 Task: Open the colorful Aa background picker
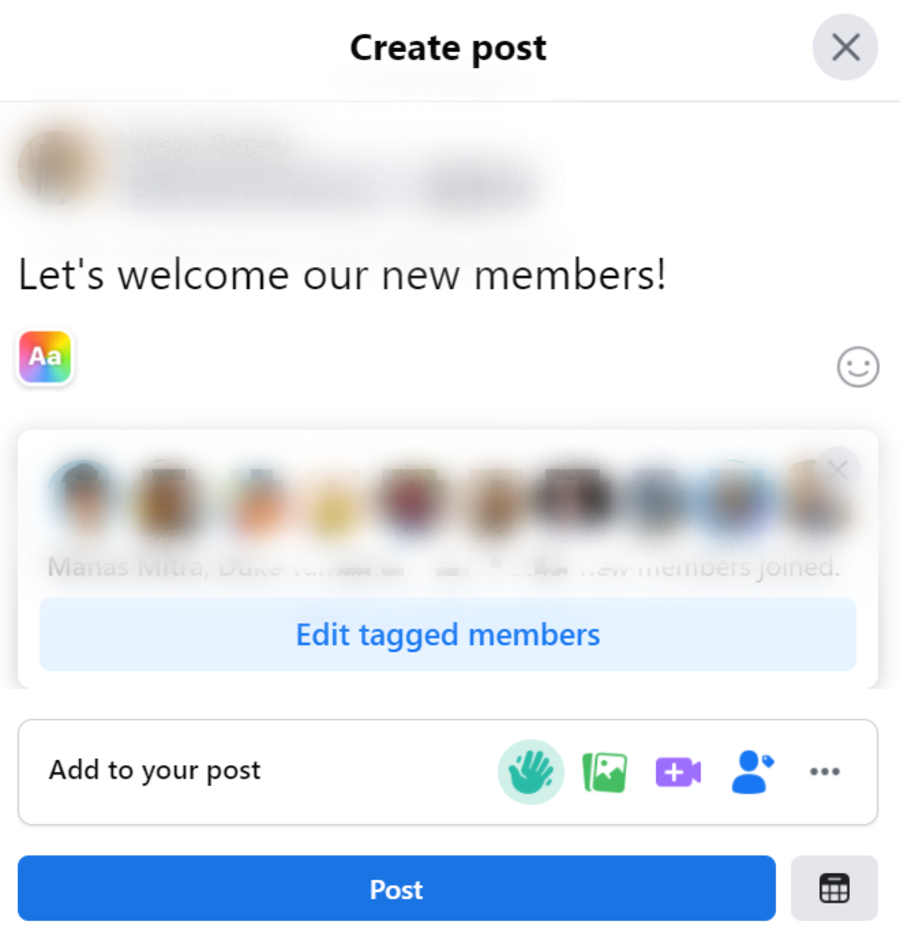[x=45, y=357]
